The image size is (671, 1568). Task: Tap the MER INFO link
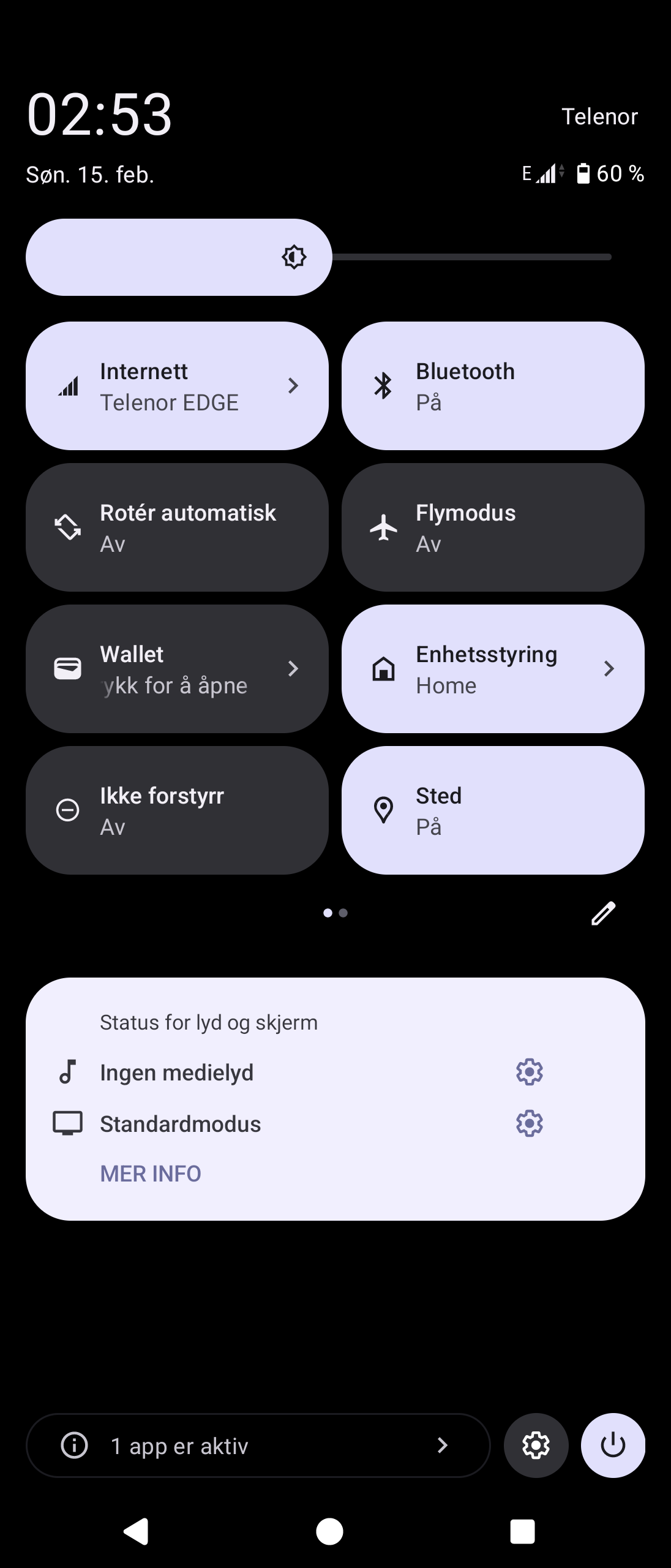coord(151,1174)
